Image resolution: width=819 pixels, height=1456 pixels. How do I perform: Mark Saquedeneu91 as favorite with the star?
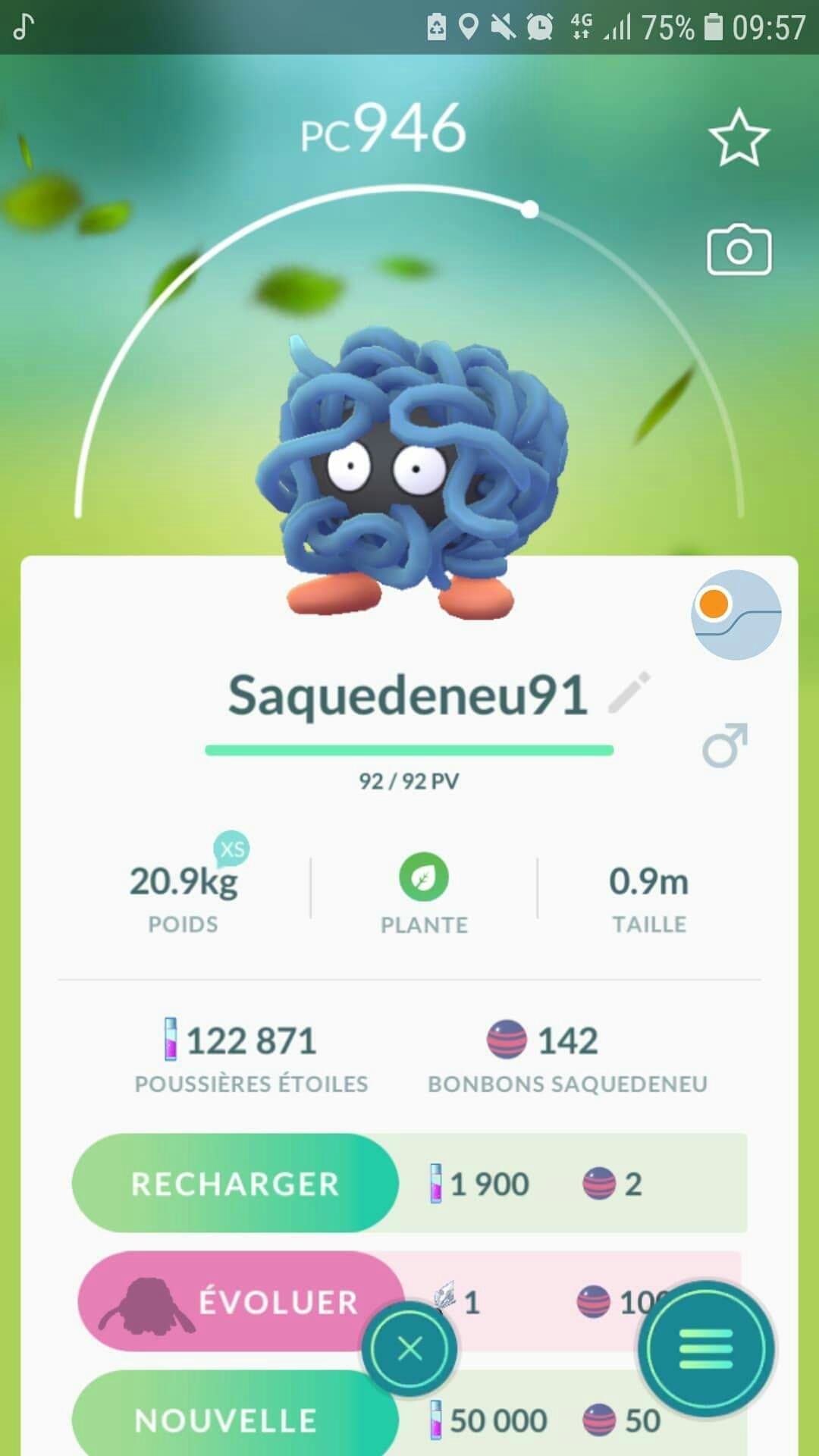[x=739, y=138]
